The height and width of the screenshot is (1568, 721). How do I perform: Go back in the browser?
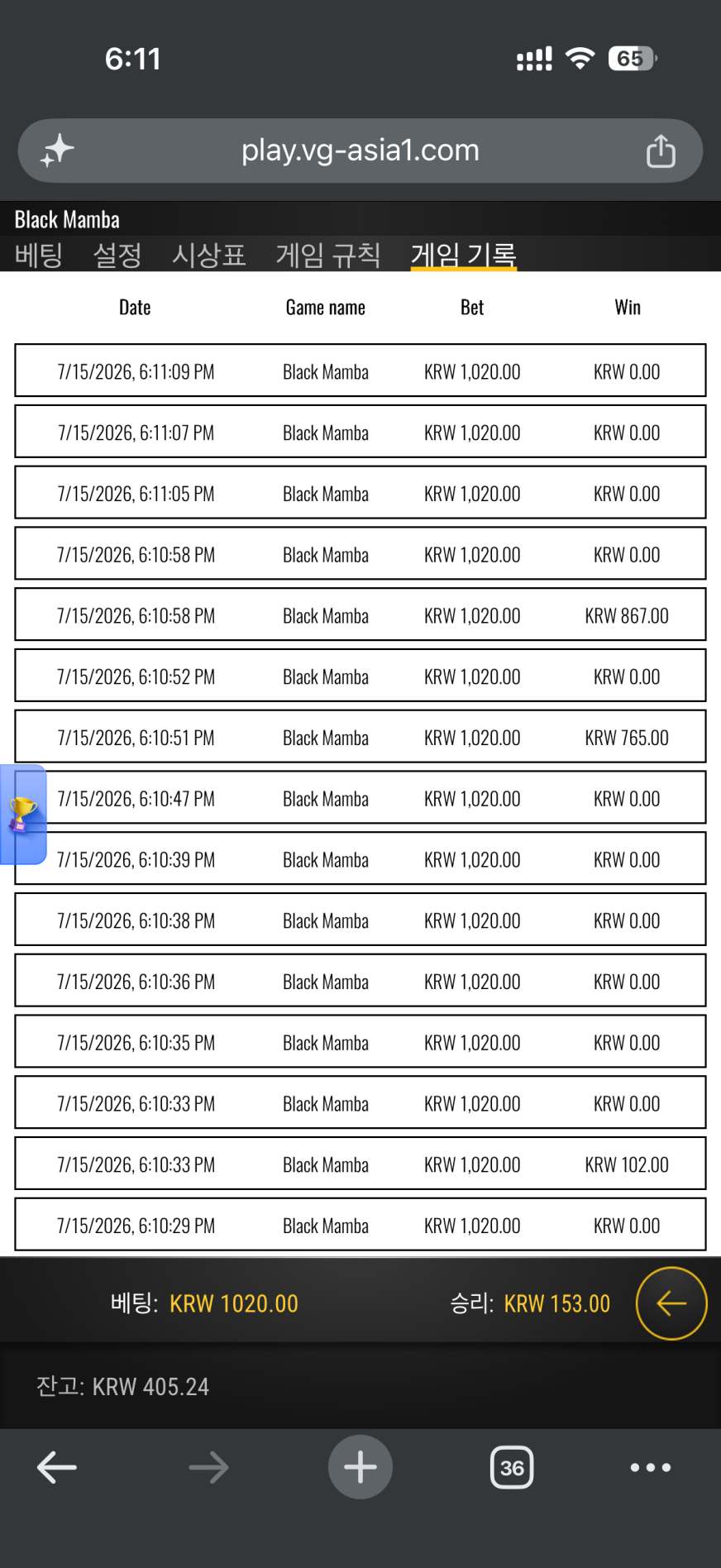pos(57,1468)
